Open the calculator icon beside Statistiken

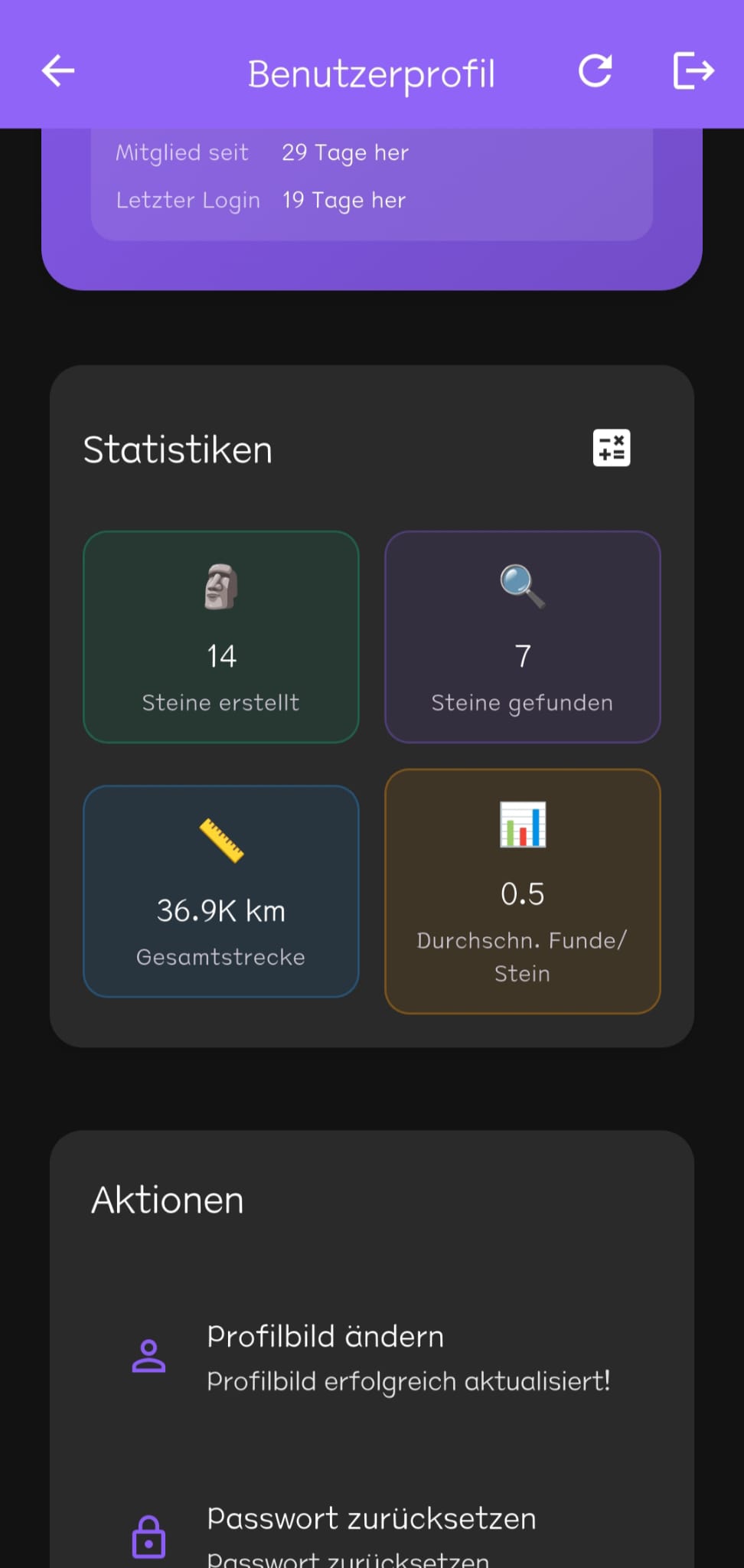[612, 447]
